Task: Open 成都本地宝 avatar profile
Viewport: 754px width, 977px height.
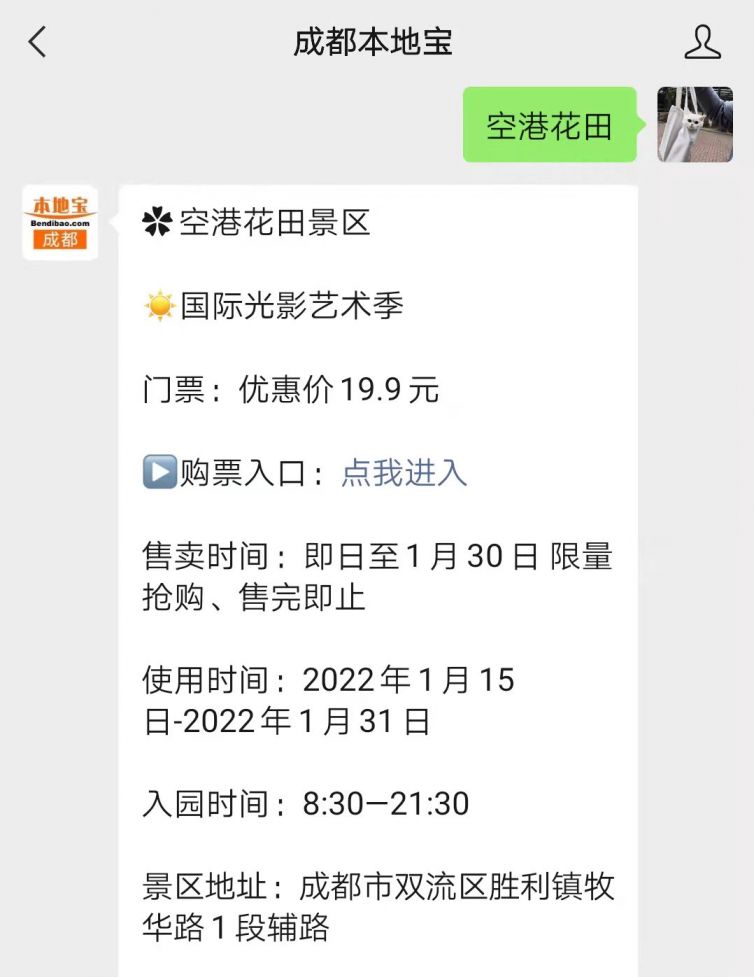Action: pos(60,222)
